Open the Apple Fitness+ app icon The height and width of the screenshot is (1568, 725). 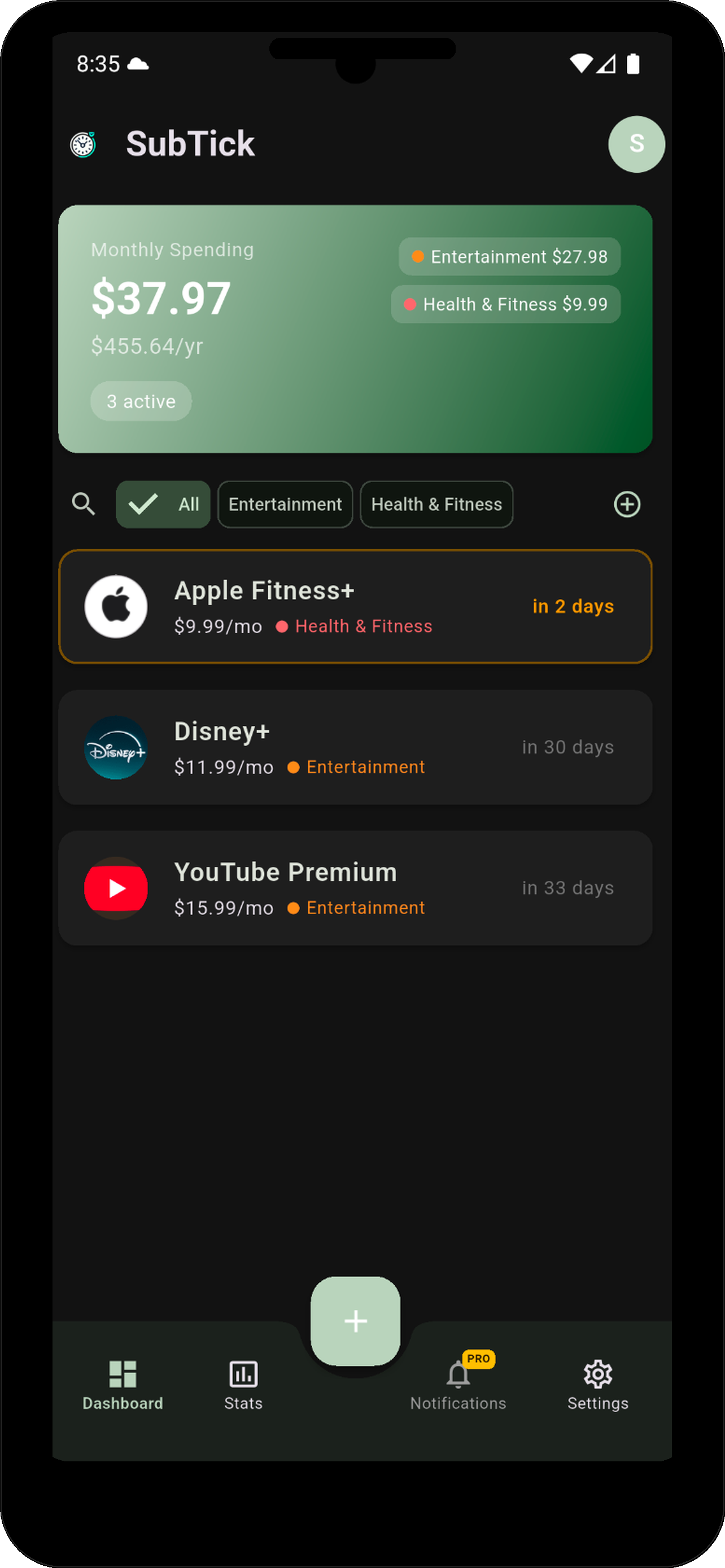[x=116, y=606]
